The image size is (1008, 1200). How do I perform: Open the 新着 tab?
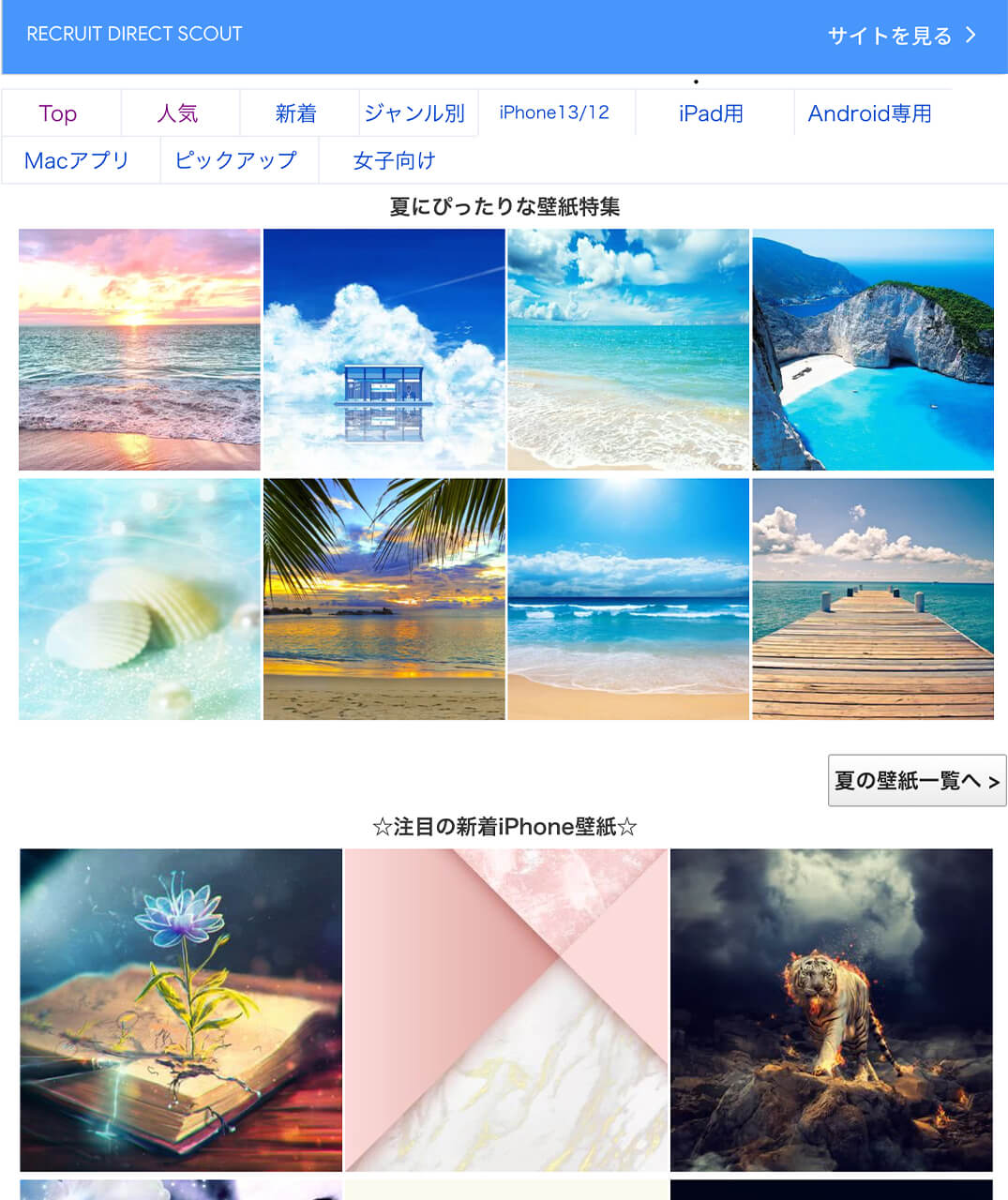click(x=298, y=112)
